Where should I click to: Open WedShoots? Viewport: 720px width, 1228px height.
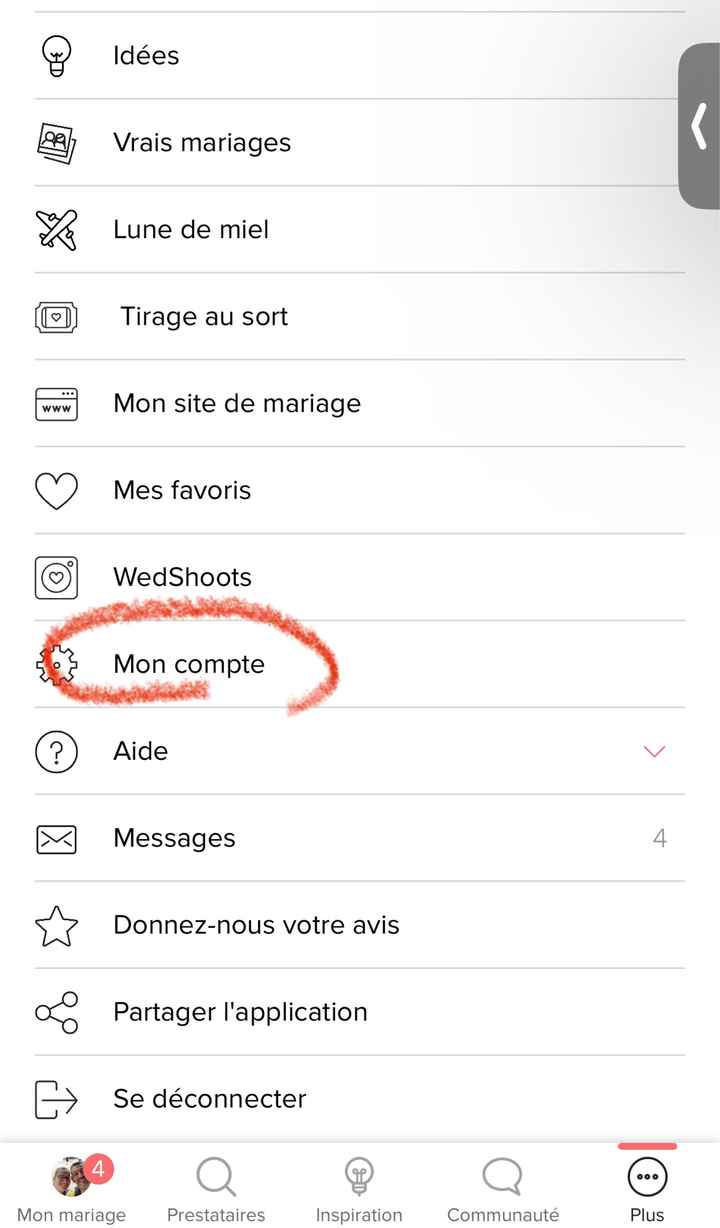pos(182,578)
